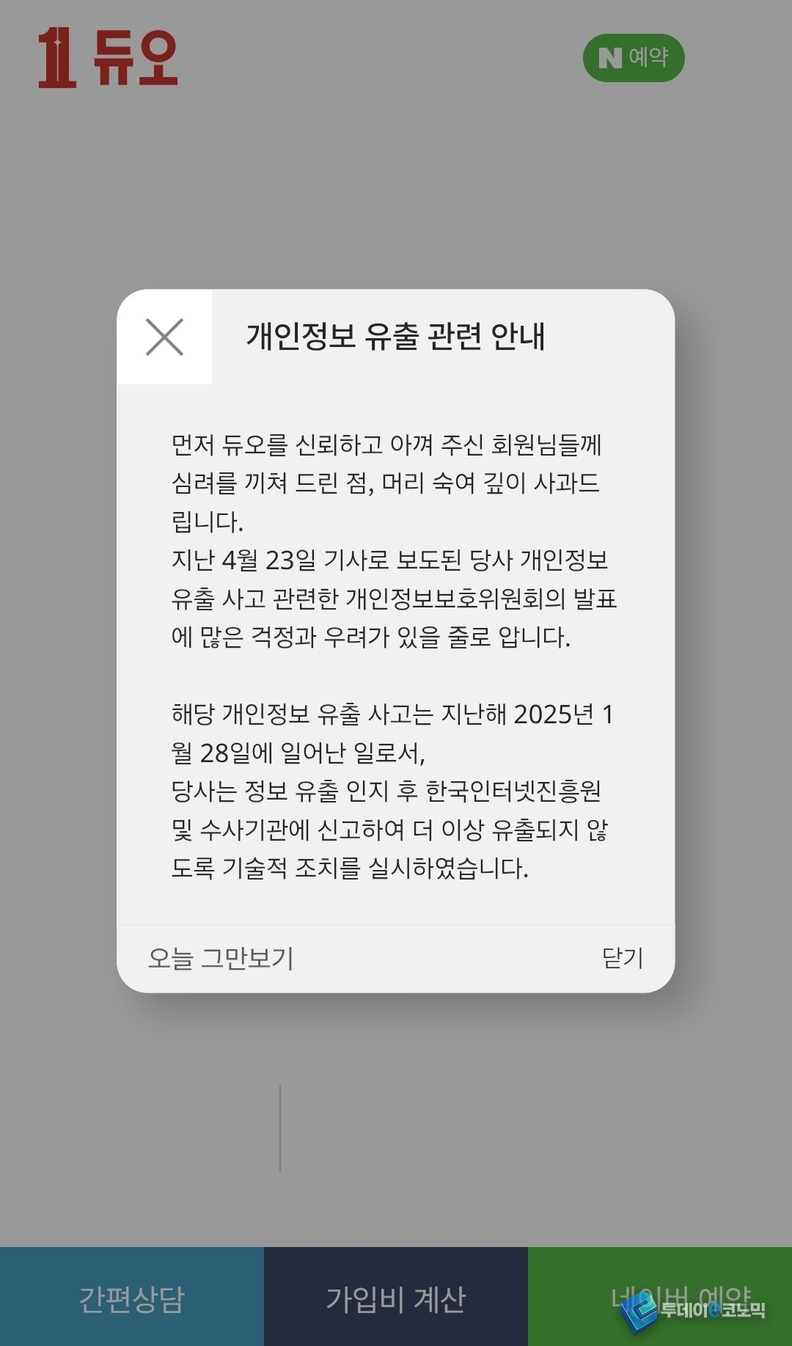Tap 닫기 to dismiss the popup

[622, 958]
